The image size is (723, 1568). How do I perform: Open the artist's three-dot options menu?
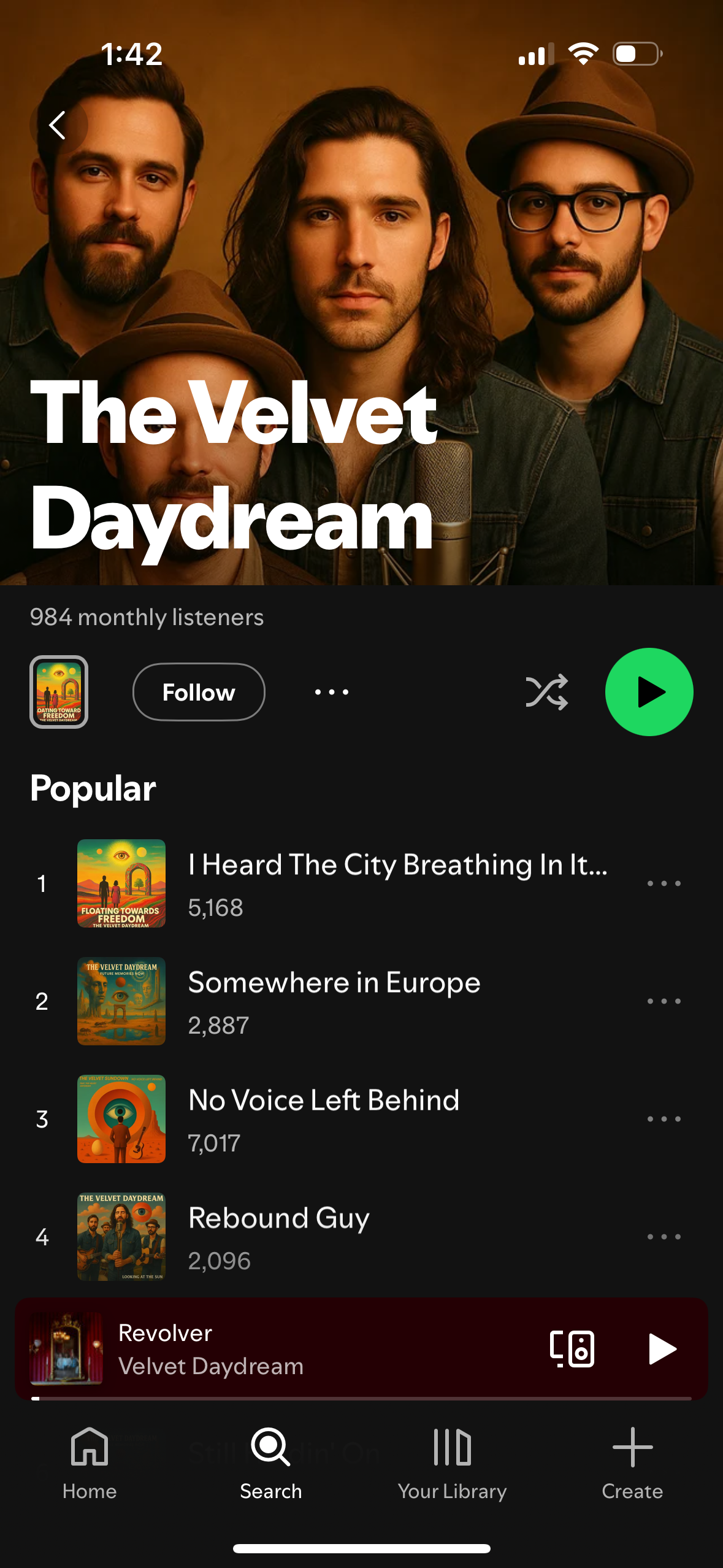(331, 692)
